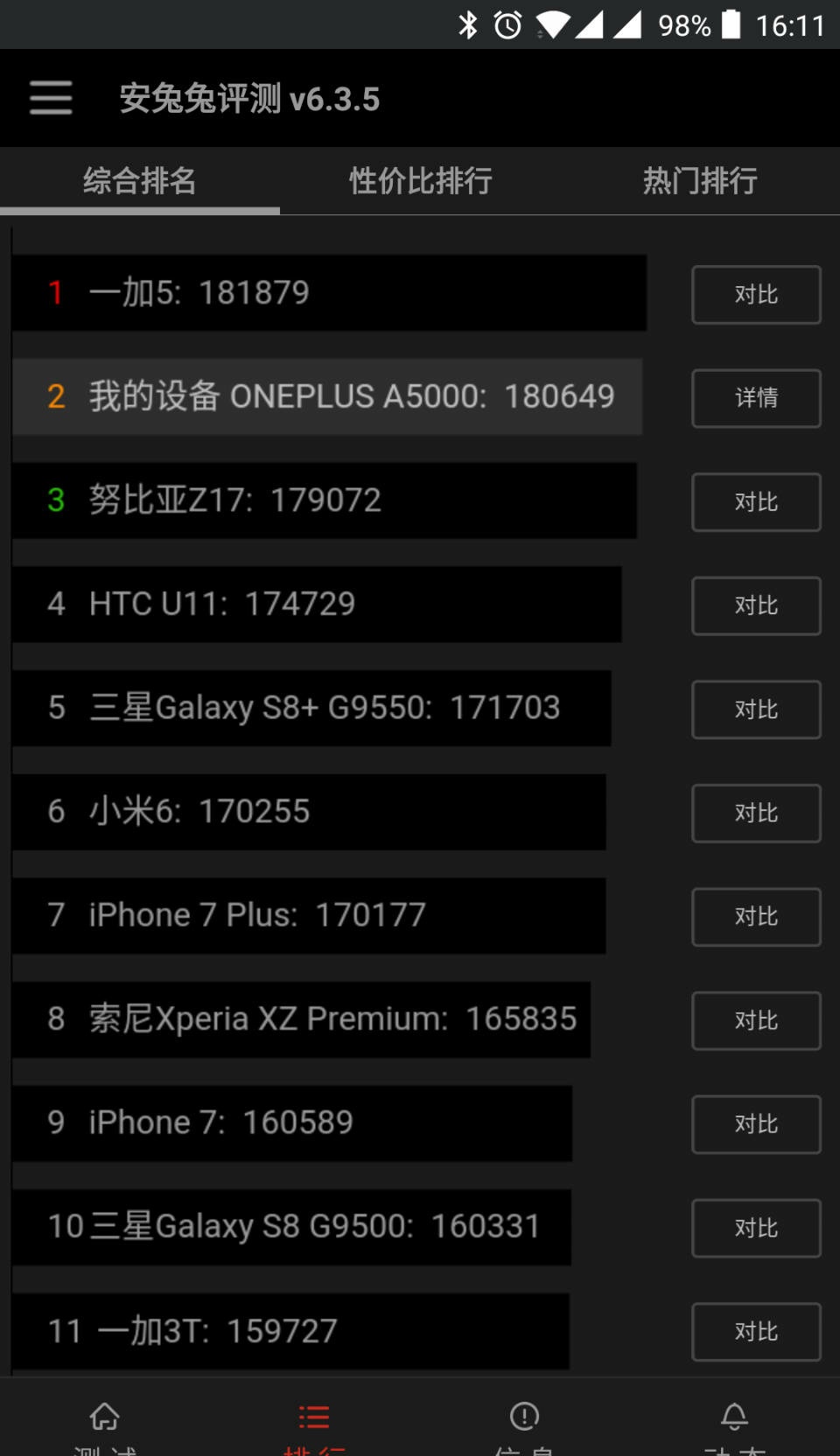Tap the Bluetooth icon in status bar

[470, 26]
